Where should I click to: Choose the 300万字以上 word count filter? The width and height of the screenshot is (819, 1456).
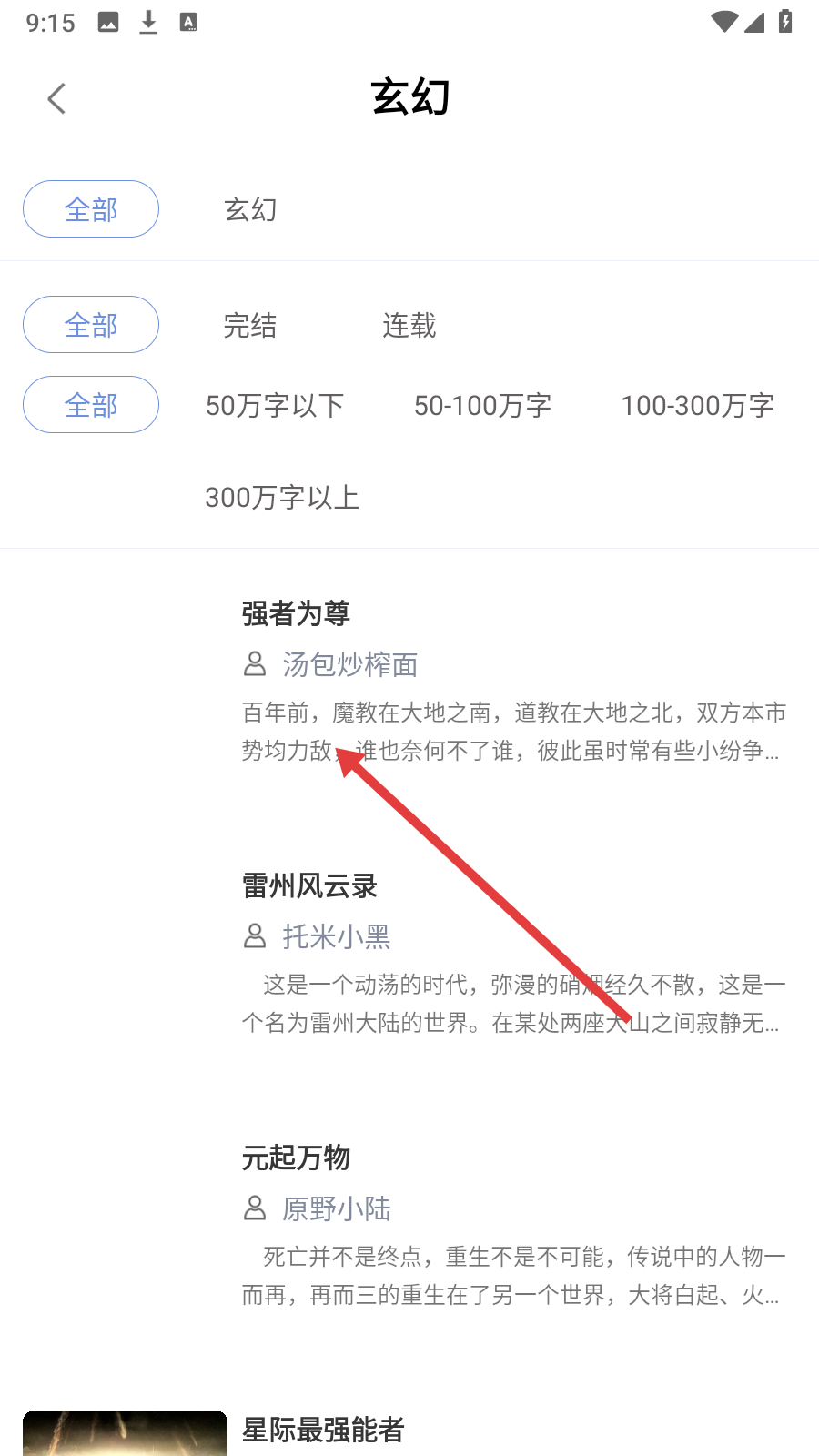(x=282, y=497)
